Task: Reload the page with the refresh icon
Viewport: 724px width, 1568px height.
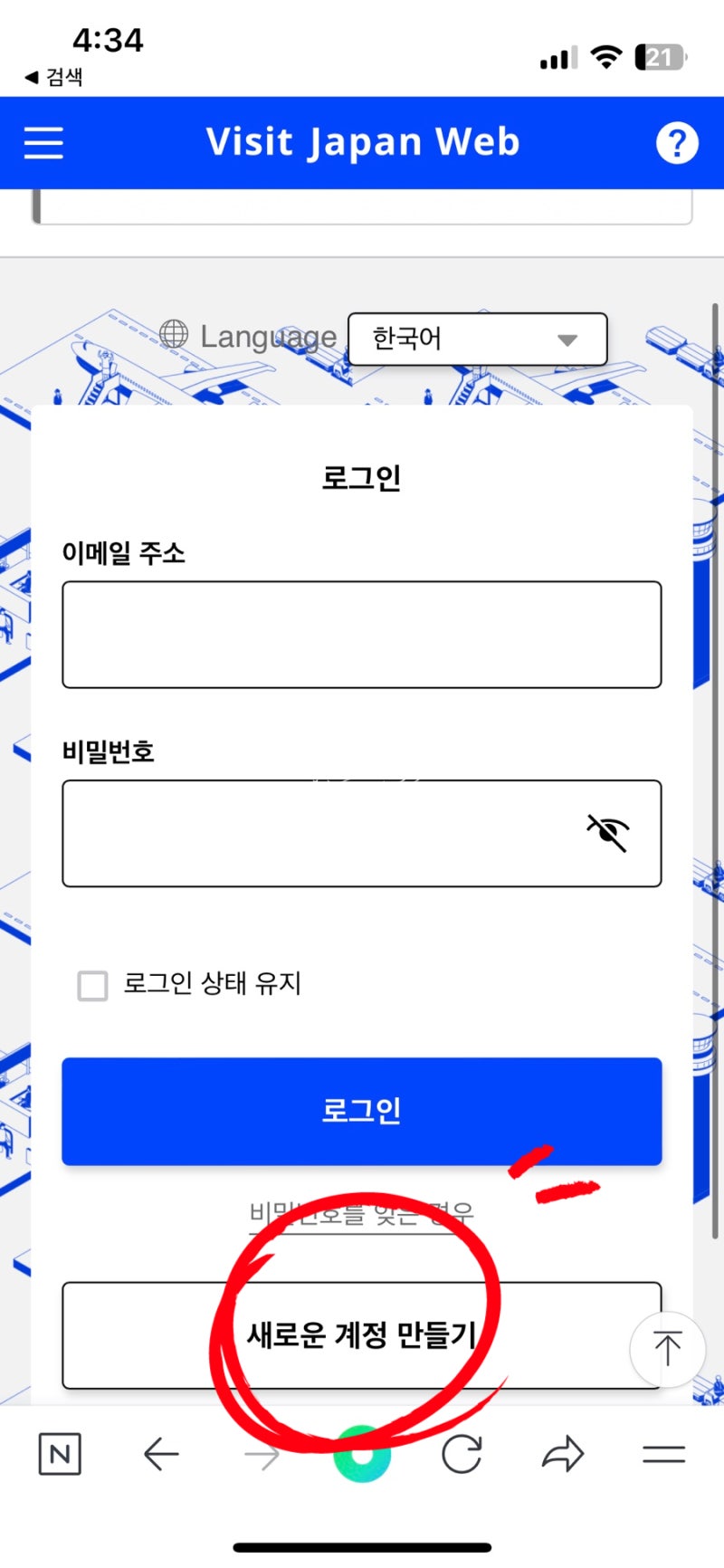Action: tap(462, 1455)
